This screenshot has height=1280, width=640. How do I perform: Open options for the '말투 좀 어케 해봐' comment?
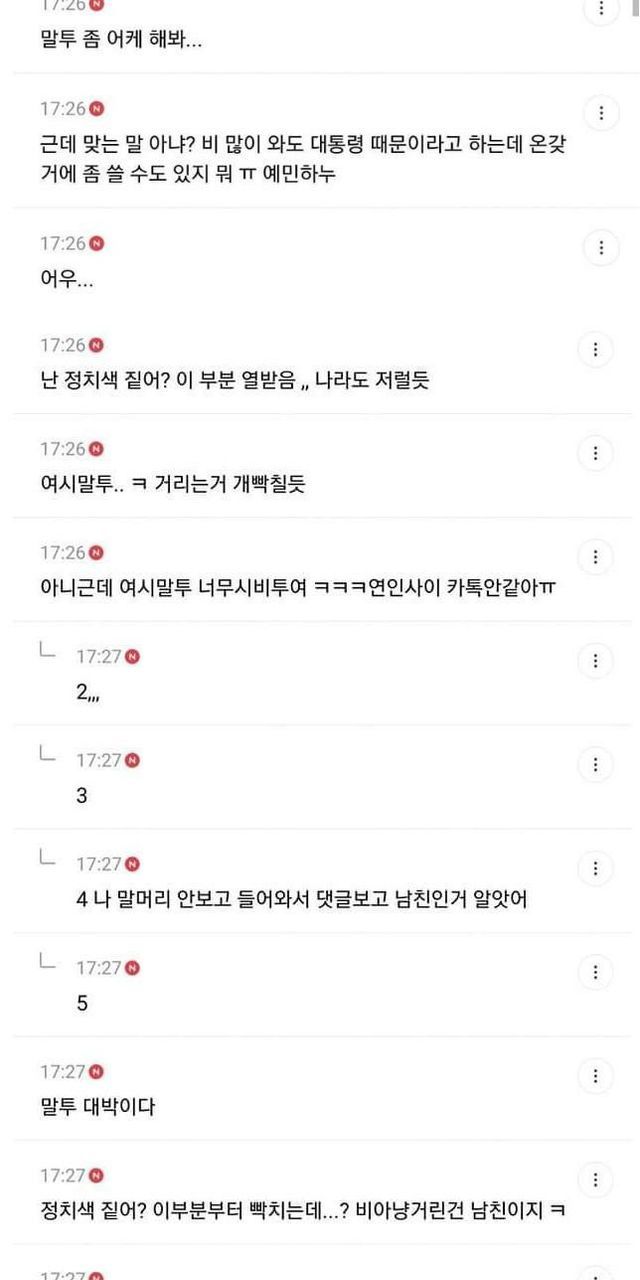(x=600, y=10)
